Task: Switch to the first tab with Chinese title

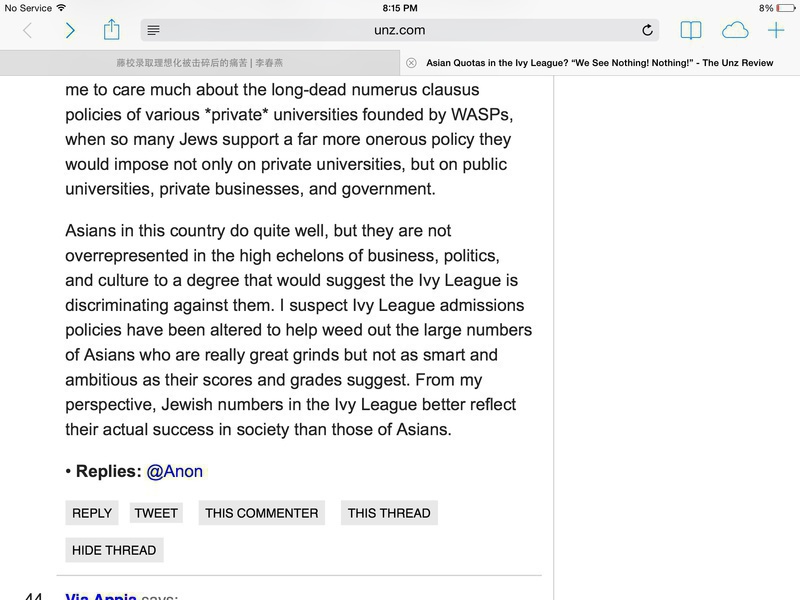Action: click(199, 62)
